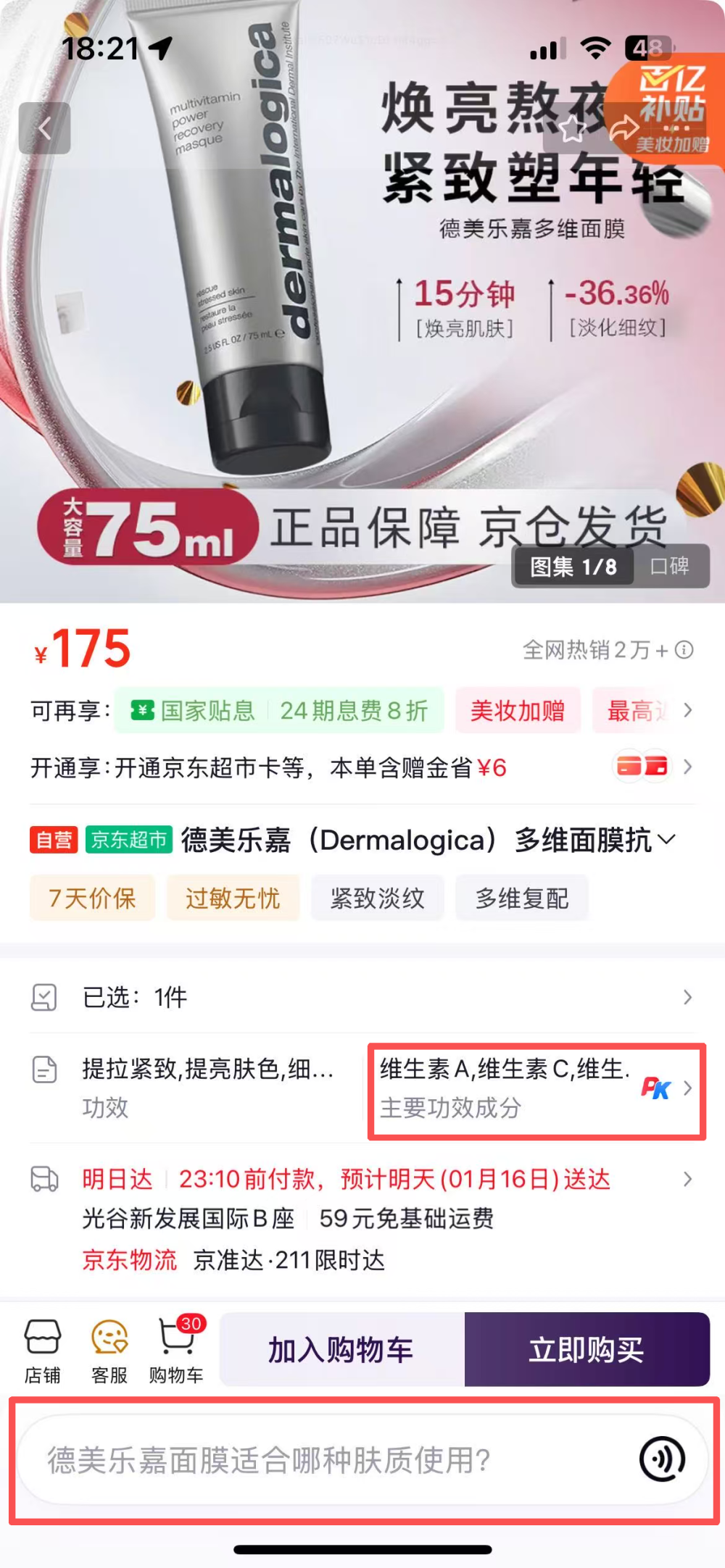Tap the voice input icon in question bar

[x=662, y=1461]
